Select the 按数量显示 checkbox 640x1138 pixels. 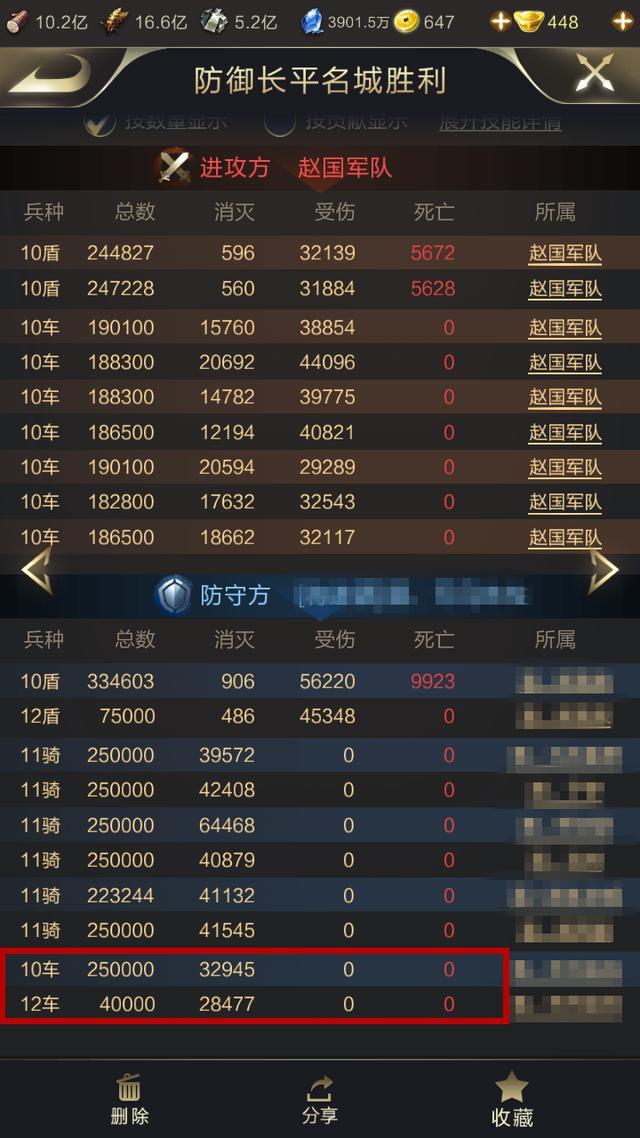pos(101,123)
